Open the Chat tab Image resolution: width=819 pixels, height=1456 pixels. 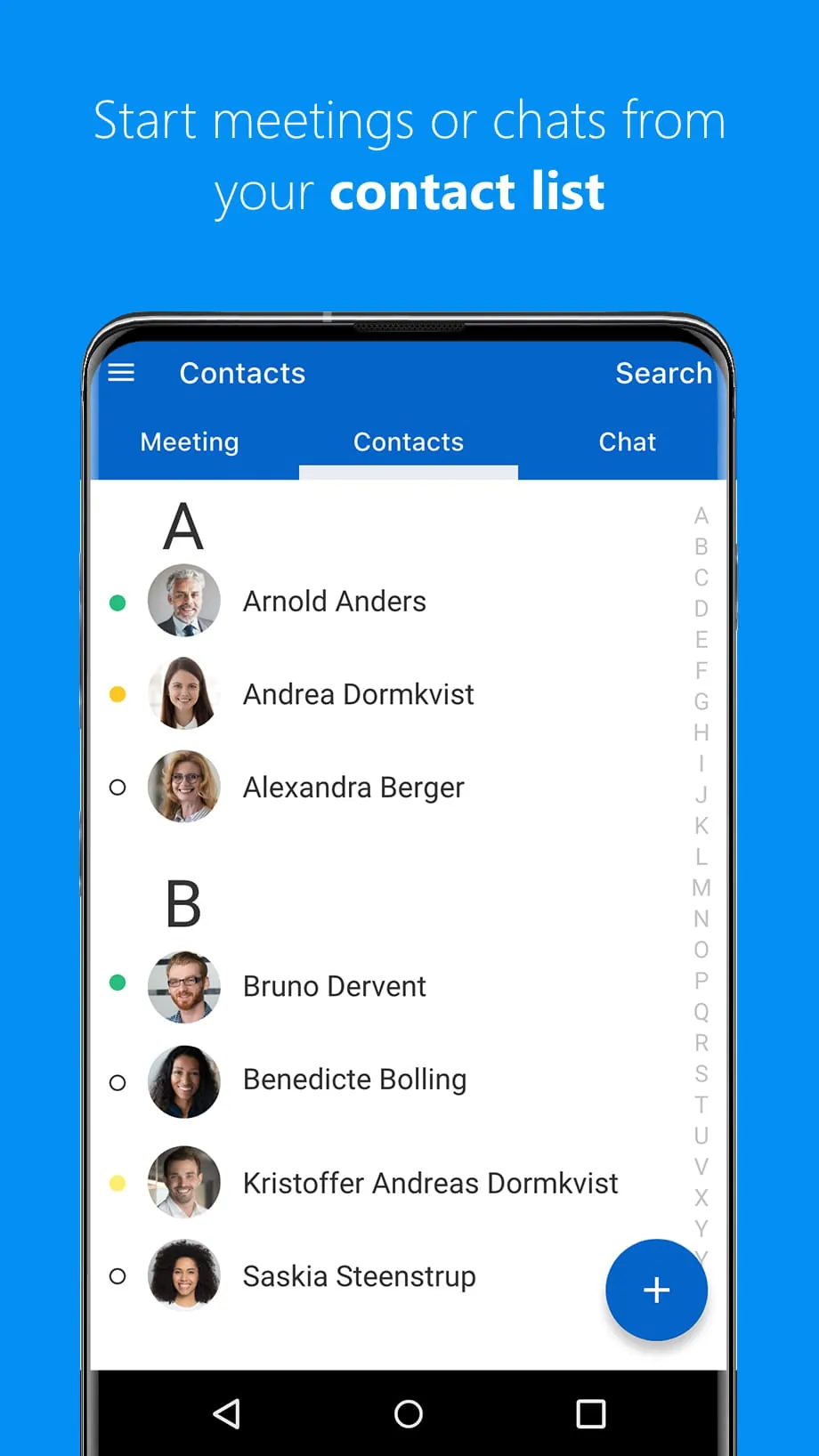pyautogui.click(x=627, y=441)
